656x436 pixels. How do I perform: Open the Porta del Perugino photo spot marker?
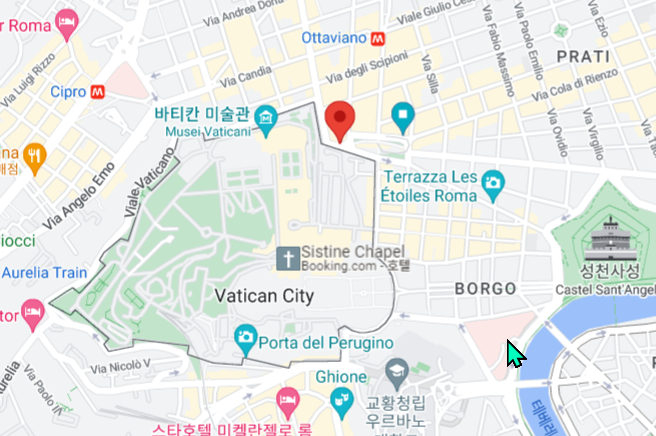tap(244, 338)
